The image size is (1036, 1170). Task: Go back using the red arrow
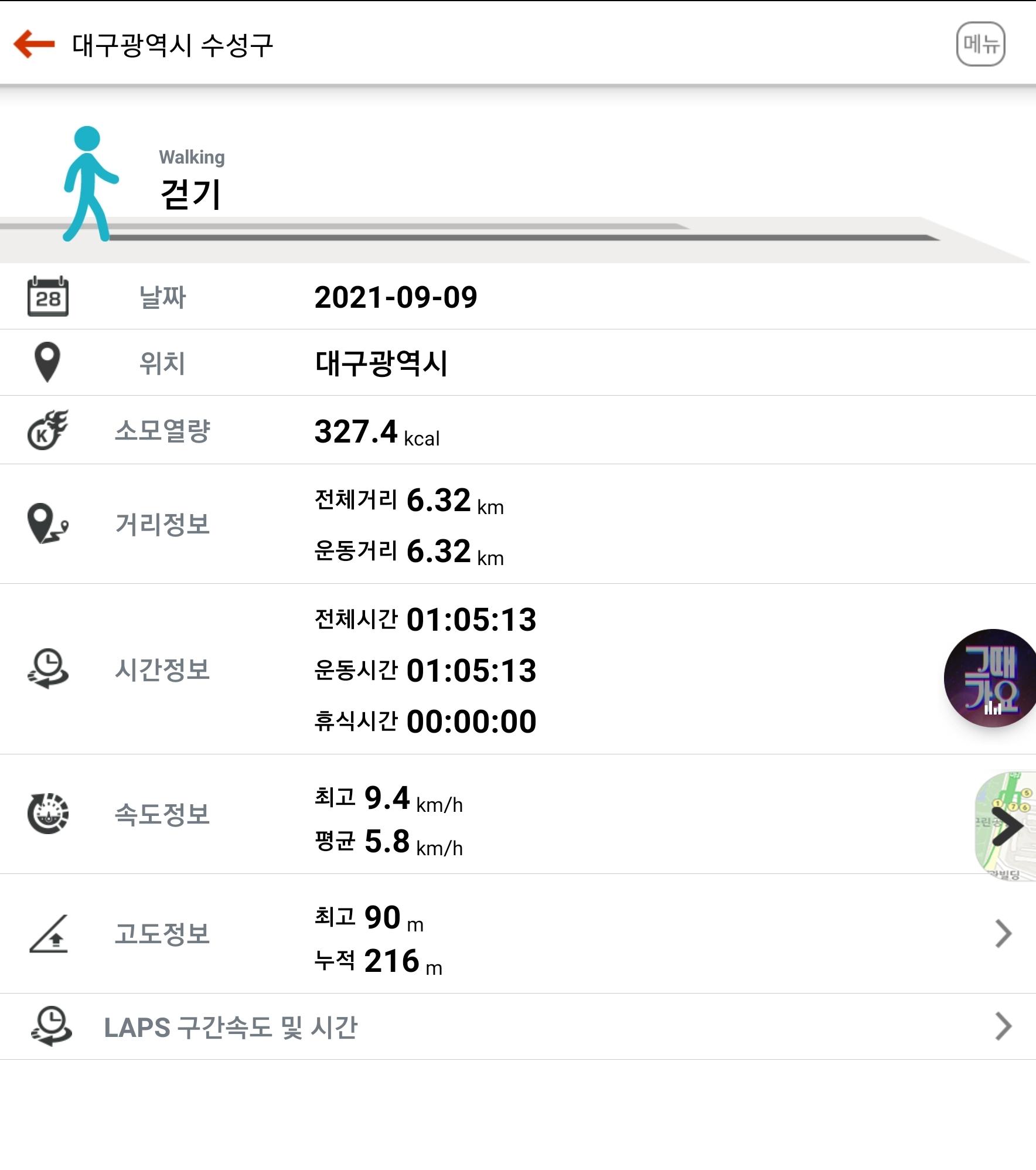(x=34, y=44)
